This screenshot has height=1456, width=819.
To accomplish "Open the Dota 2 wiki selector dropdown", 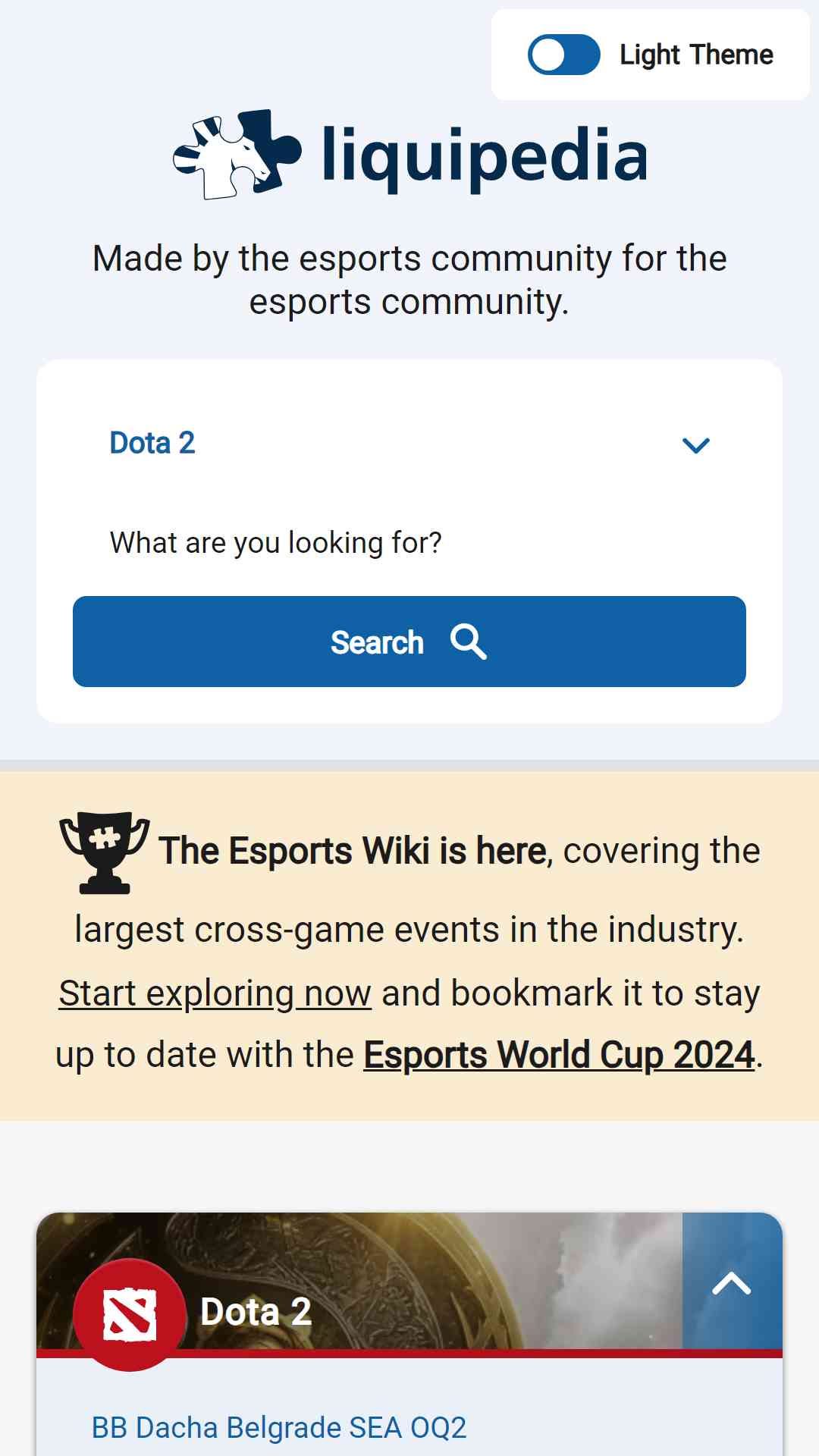I will pos(409,444).
